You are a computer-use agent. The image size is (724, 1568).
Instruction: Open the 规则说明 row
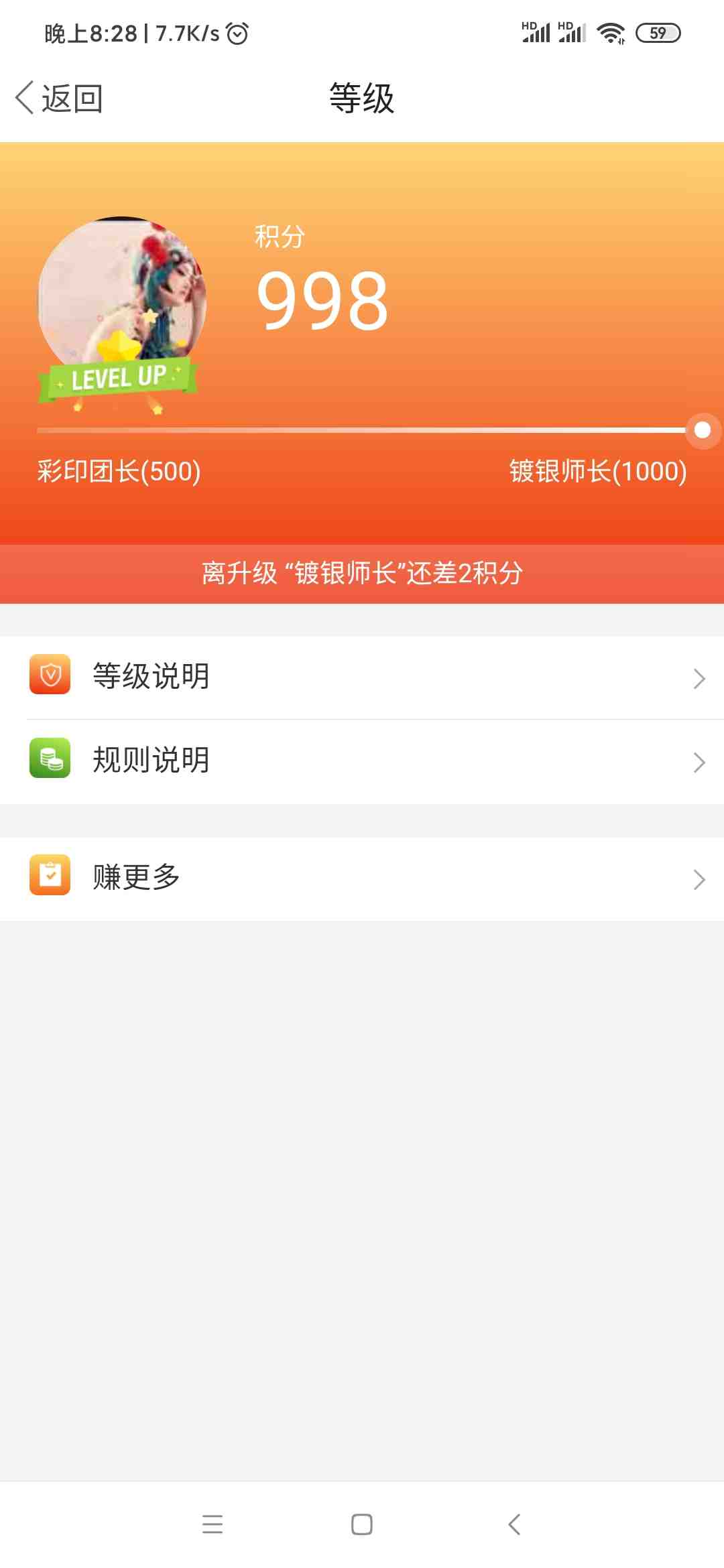(x=362, y=762)
